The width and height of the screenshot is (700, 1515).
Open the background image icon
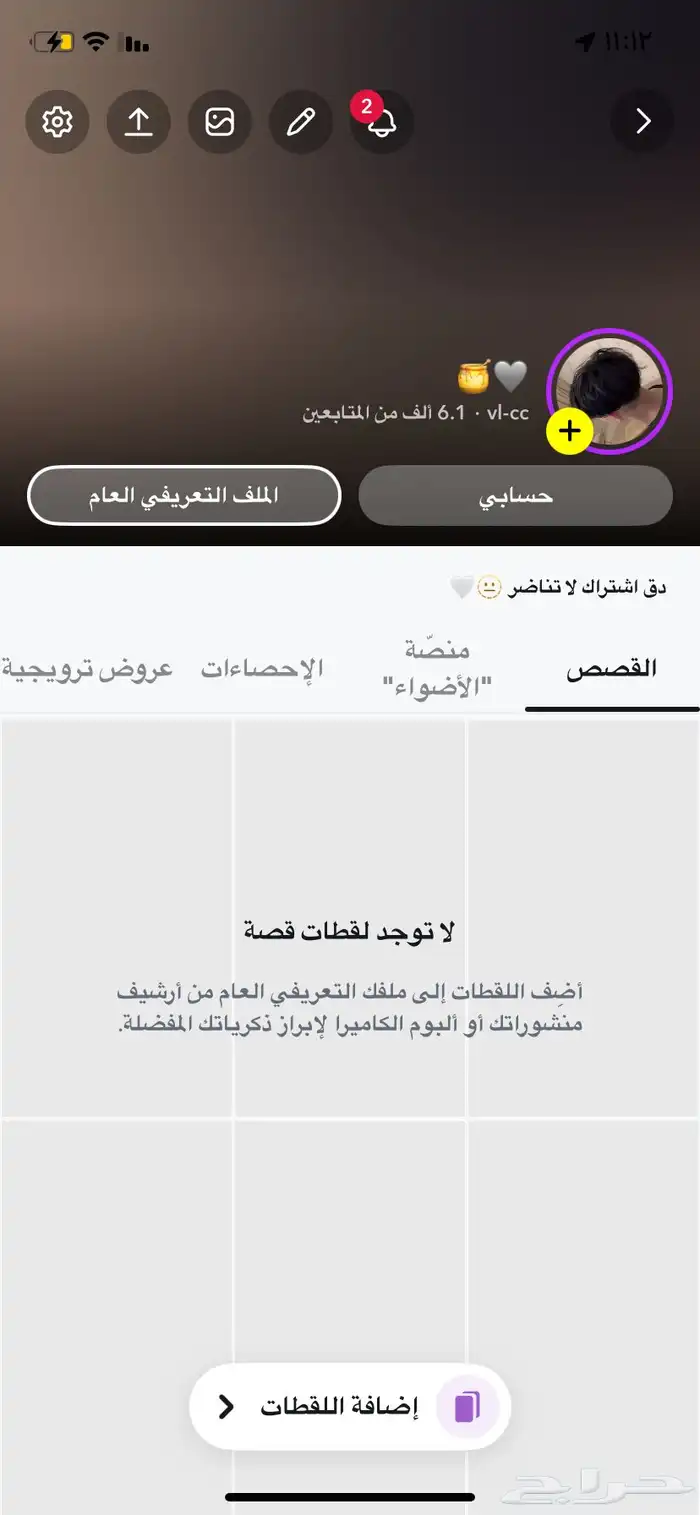pyautogui.click(x=219, y=122)
